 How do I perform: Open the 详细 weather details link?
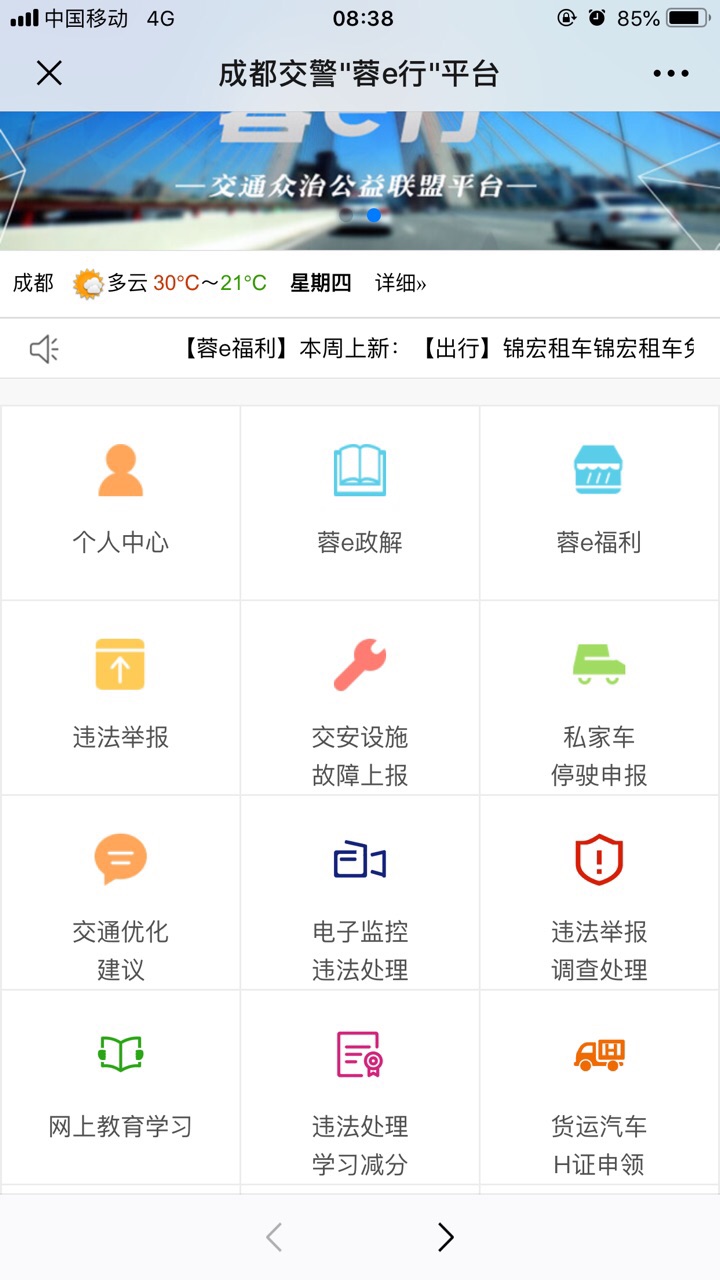click(400, 283)
